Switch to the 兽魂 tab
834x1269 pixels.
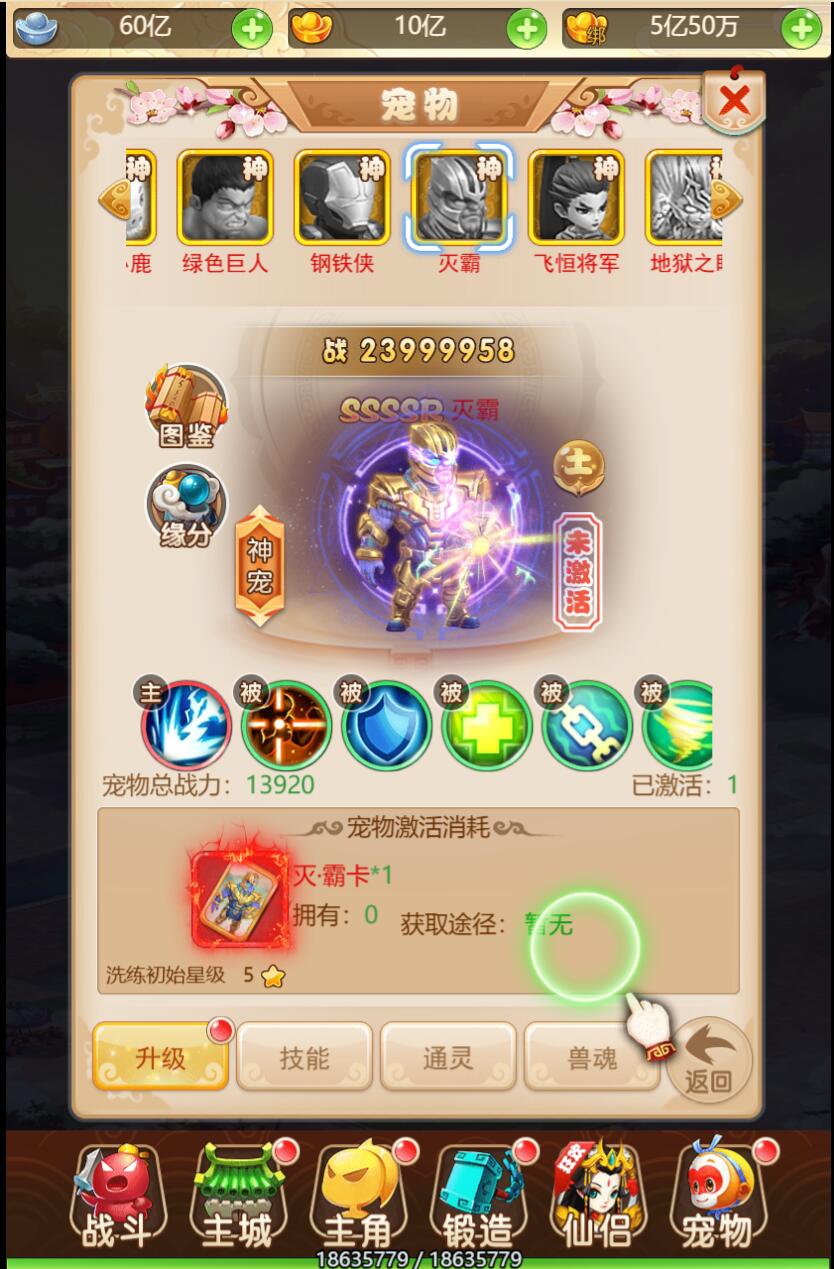coord(590,1057)
